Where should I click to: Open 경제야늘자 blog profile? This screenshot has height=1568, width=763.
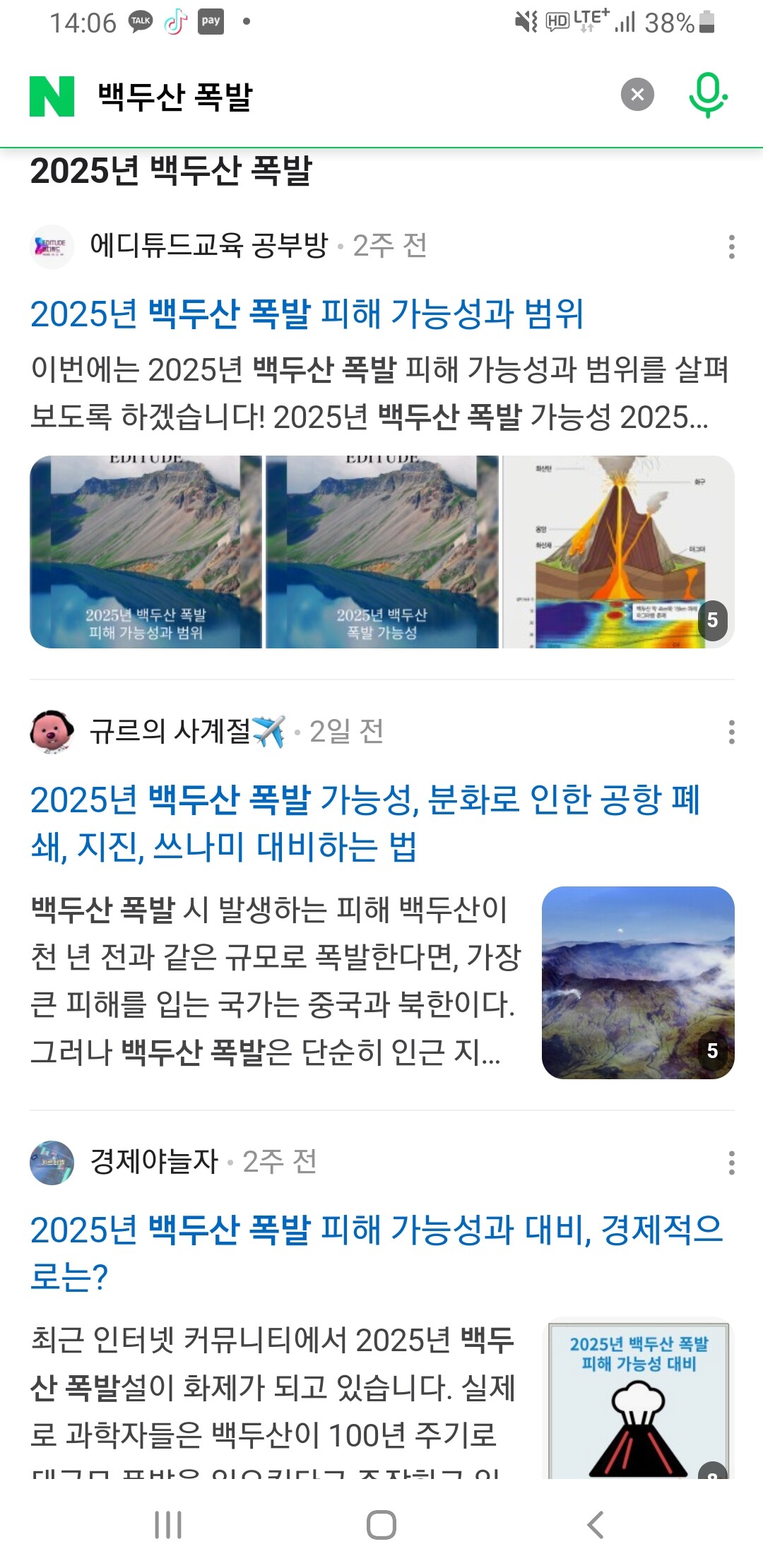click(x=154, y=1162)
